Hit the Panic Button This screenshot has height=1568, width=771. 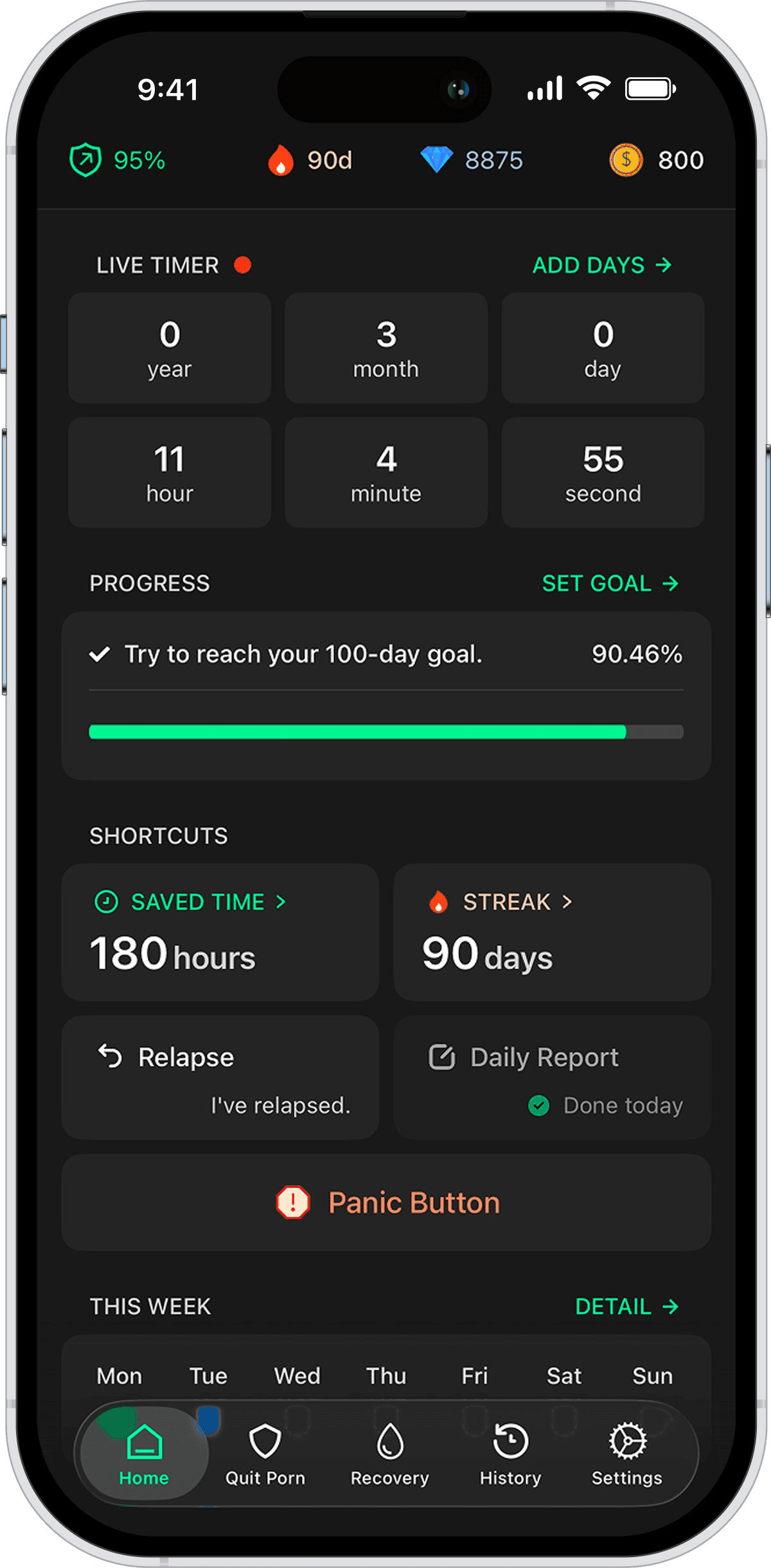(x=386, y=1202)
